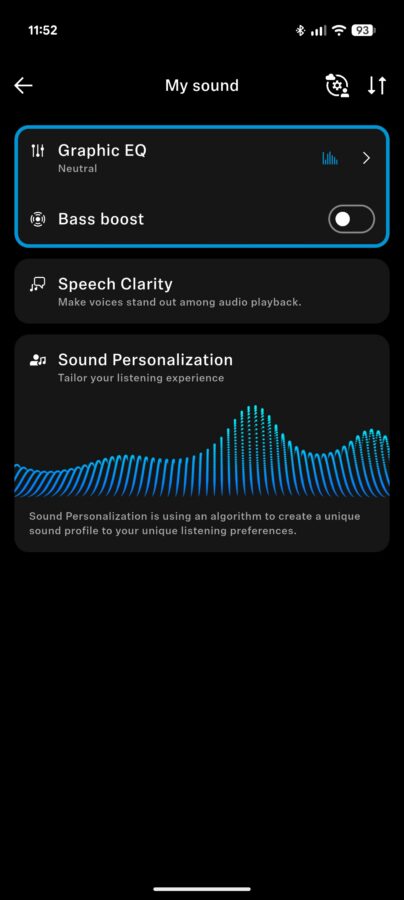The image size is (404, 900).
Task: Tap the reorder arrows icon
Action: pyautogui.click(x=377, y=86)
